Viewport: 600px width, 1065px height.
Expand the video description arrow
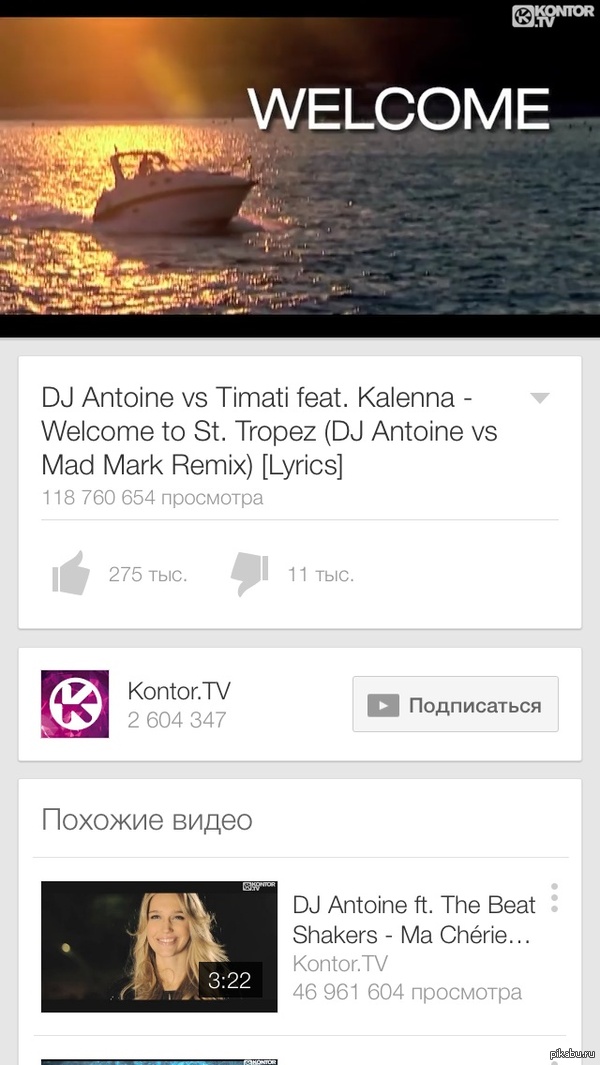[x=540, y=398]
